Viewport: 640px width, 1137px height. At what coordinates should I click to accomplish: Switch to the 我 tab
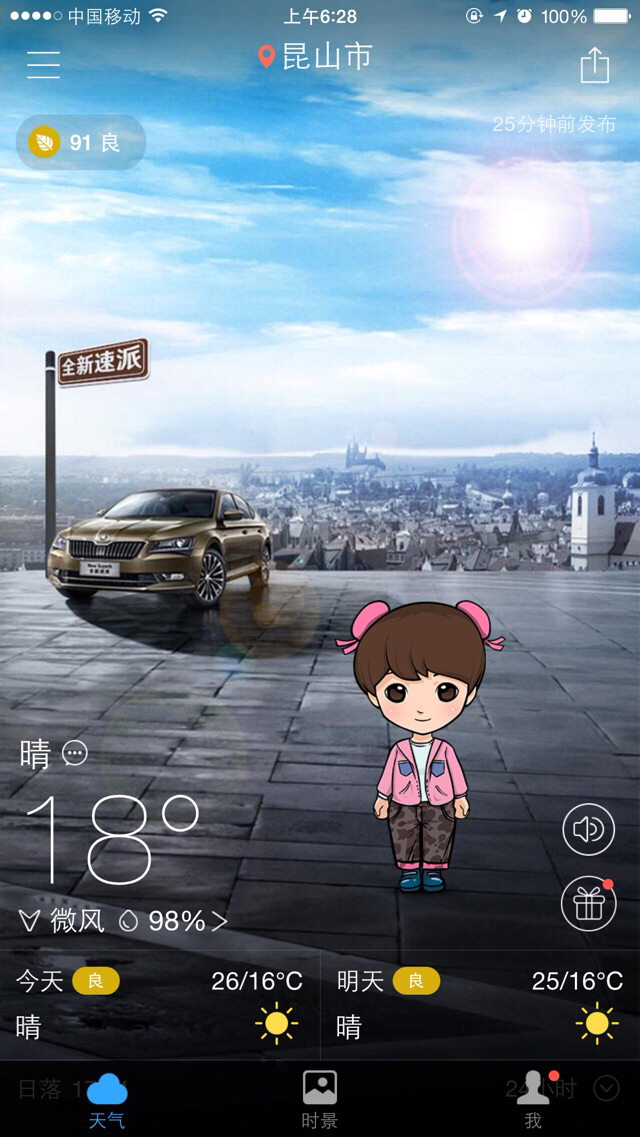click(533, 1100)
